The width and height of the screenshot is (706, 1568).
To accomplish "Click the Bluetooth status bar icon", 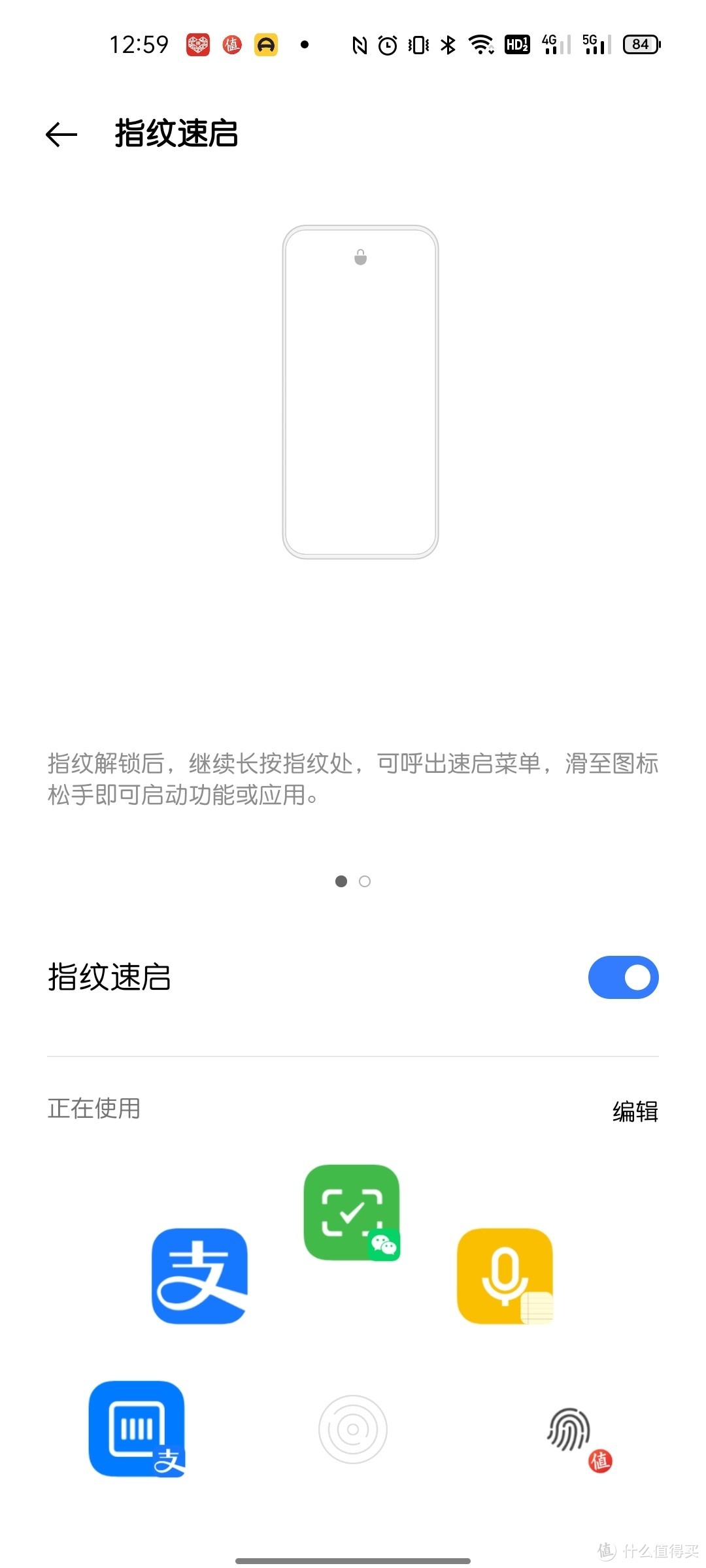I will coord(448,44).
